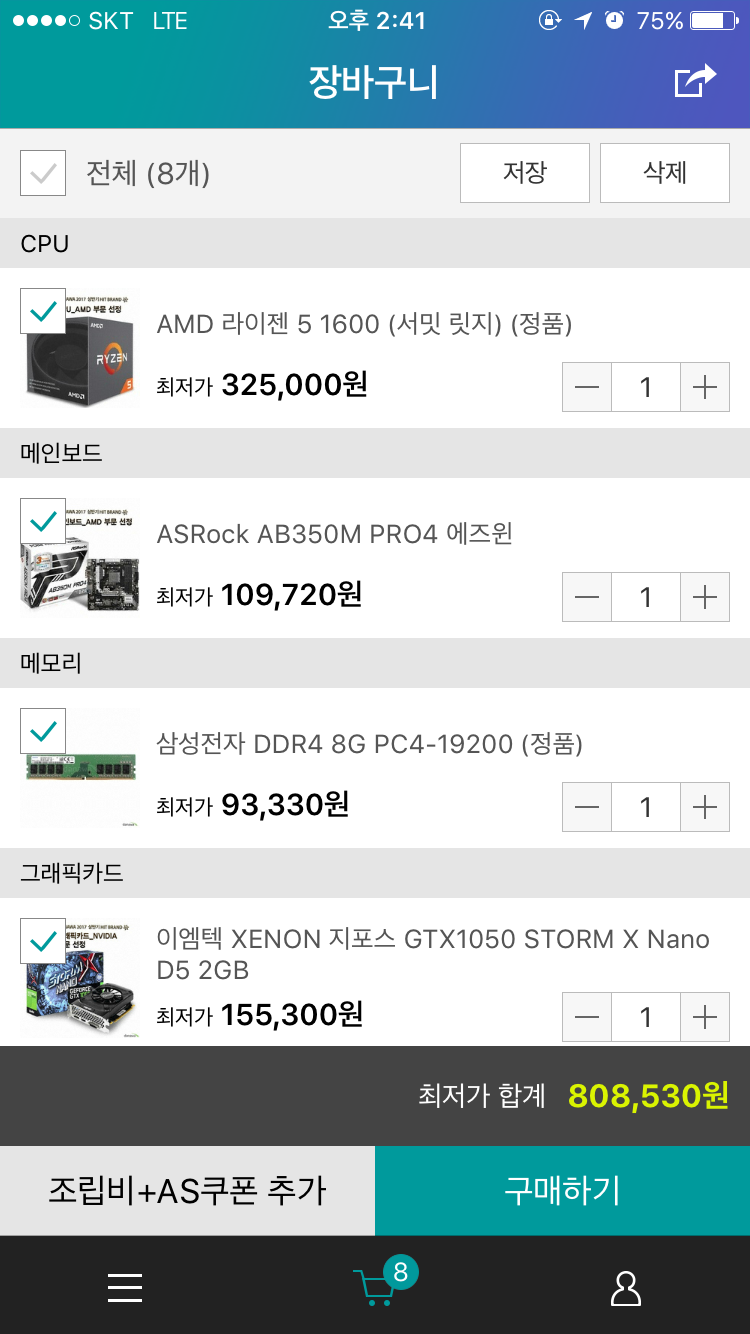Decrease quantity of AMD 라이젠 5 1600

click(587, 387)
